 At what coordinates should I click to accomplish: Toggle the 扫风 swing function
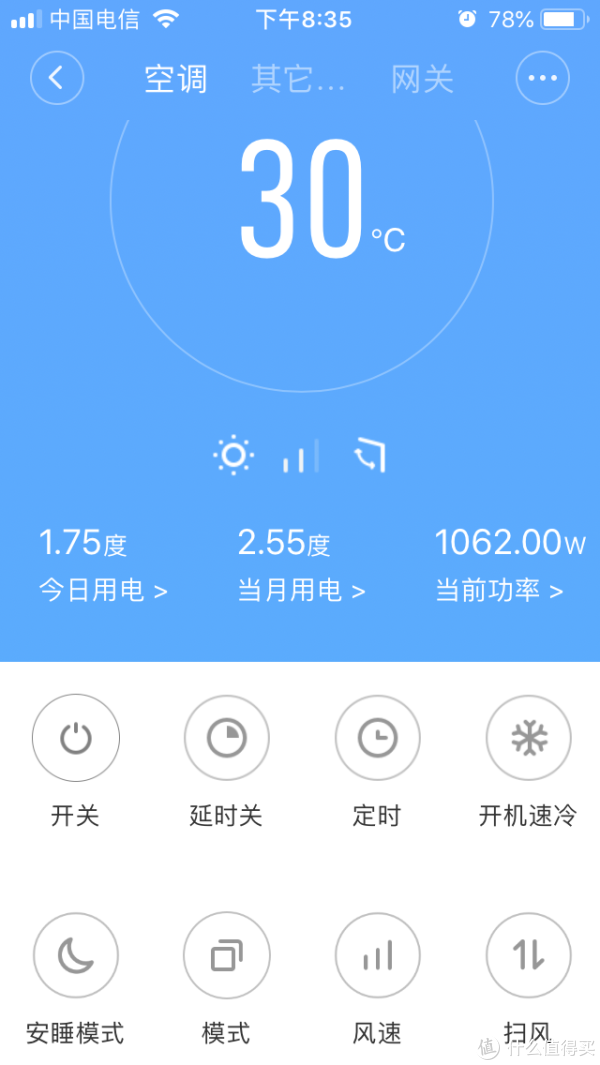coord(529,955)
